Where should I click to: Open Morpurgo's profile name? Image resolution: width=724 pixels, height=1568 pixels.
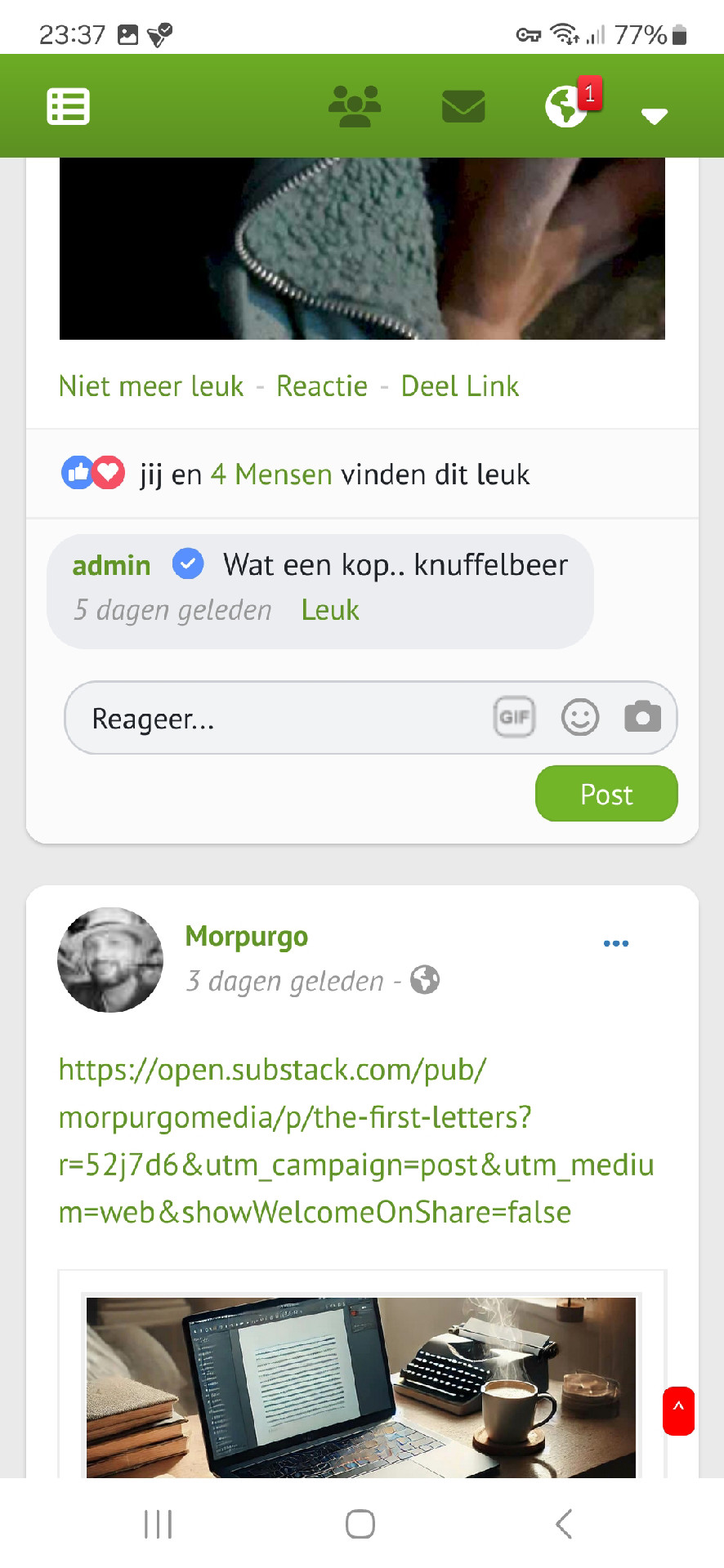(247, 937)
